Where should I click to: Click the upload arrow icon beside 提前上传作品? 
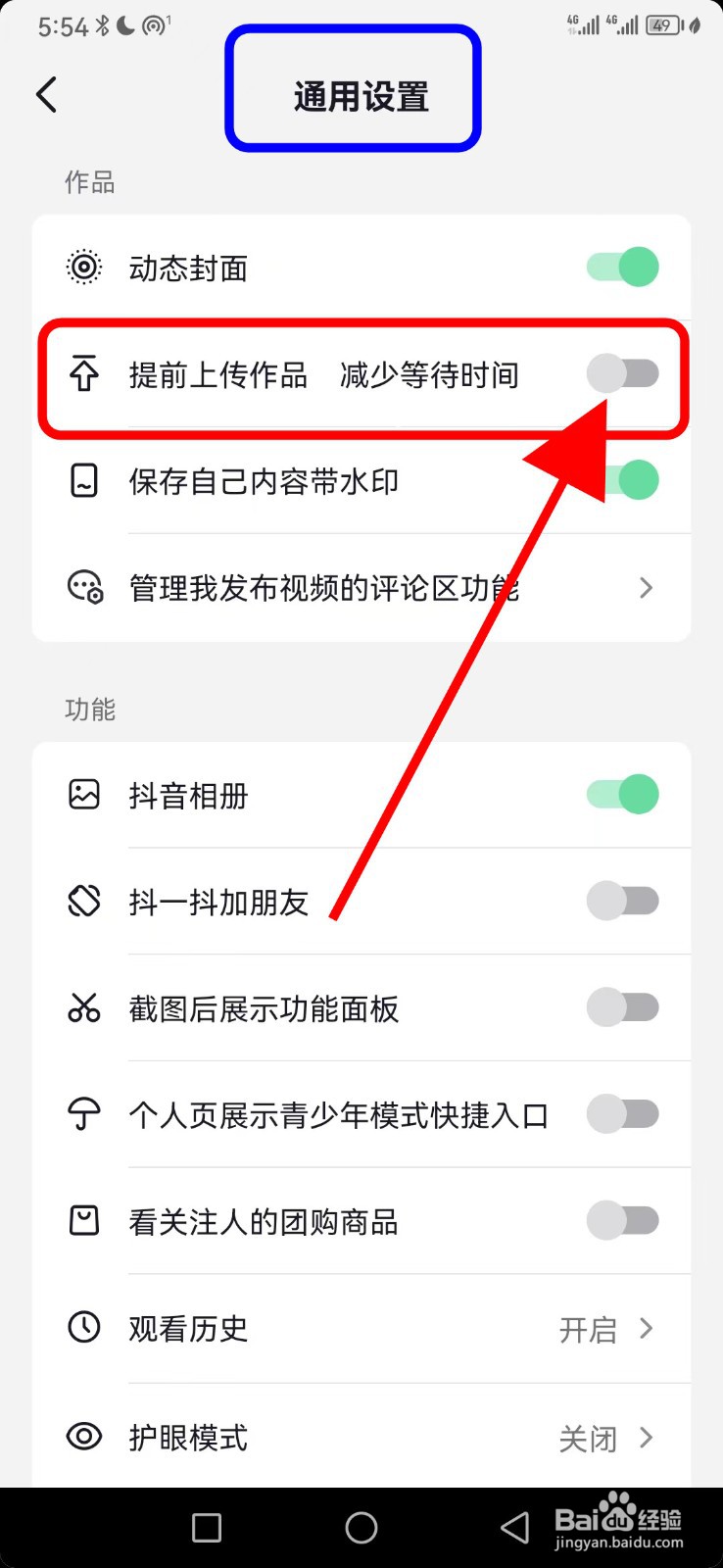pos(84,373)
